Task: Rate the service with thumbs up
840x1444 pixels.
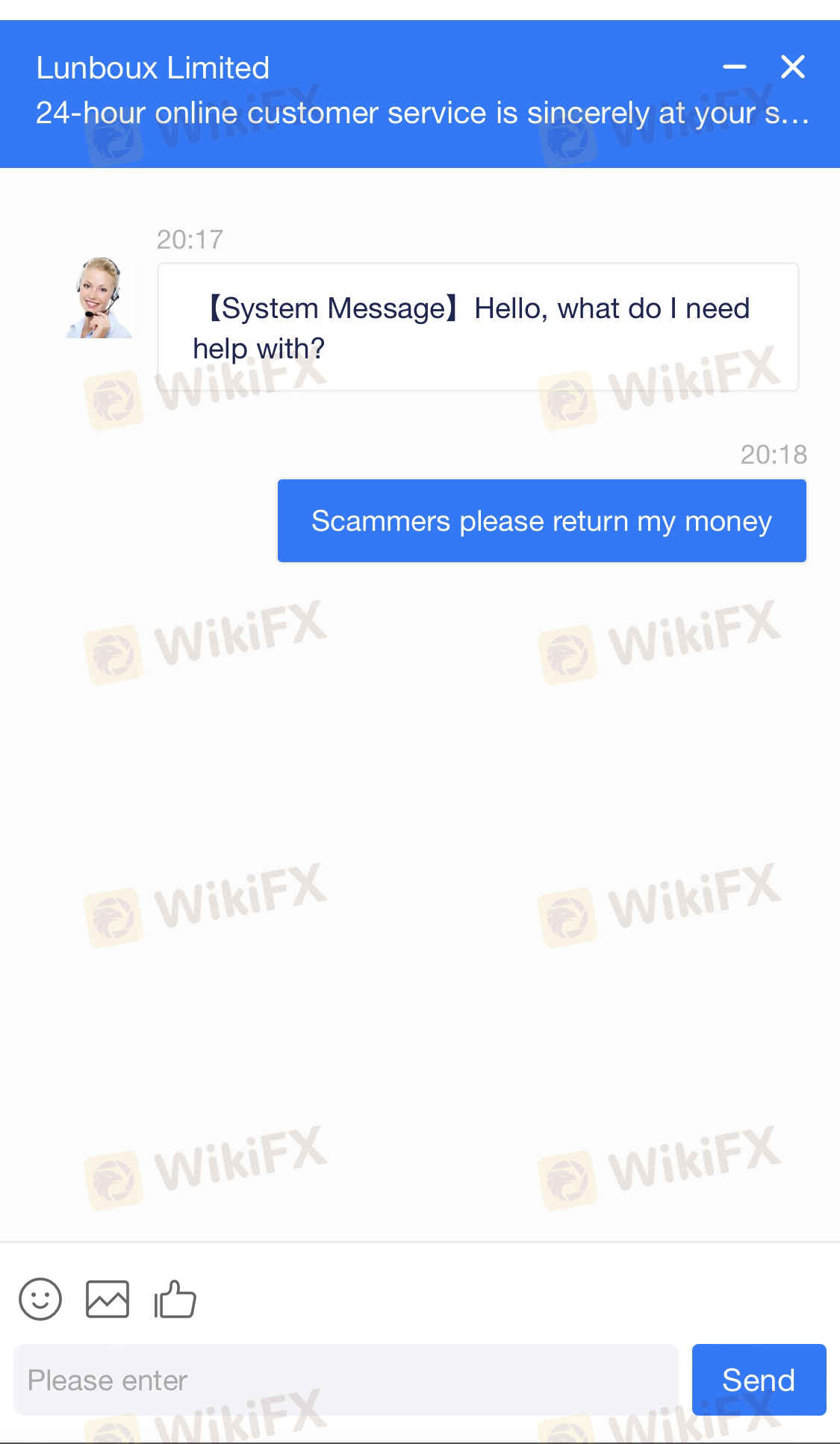Action: tap(175, 1299)
